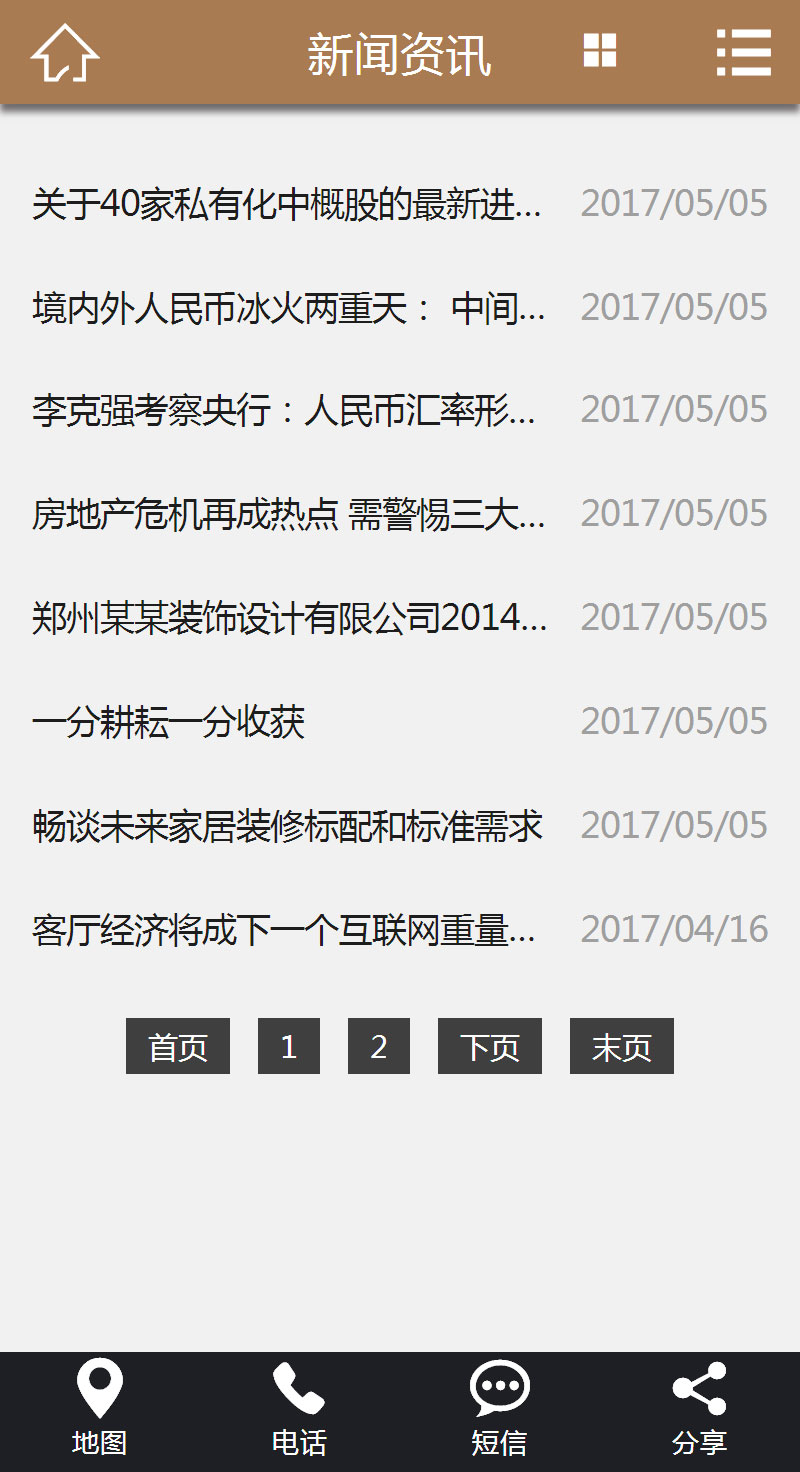Share via the 分享 button
The height and width of the screenshot is (1472, 800).
[699, 1410]
